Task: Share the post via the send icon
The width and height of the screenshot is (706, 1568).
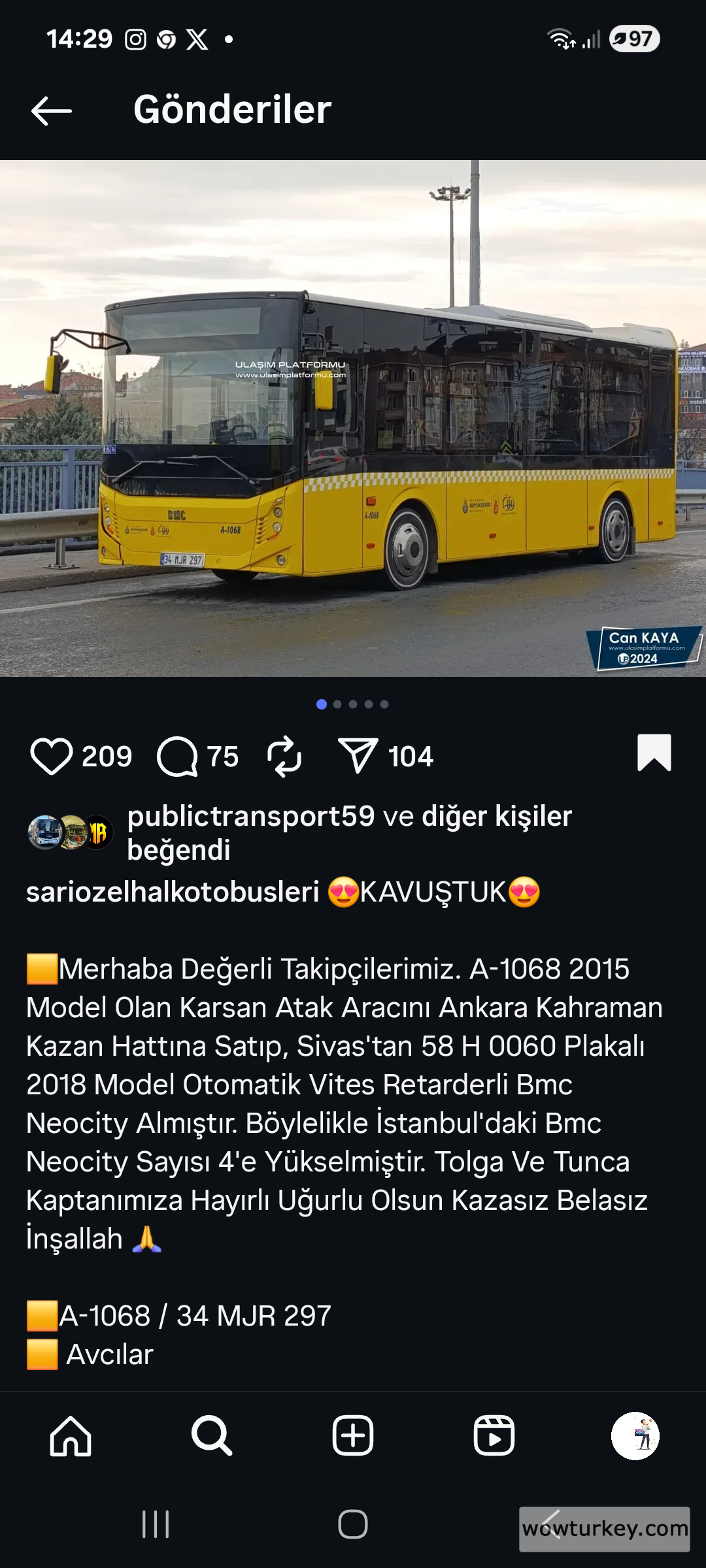Action: click(358, 756)
